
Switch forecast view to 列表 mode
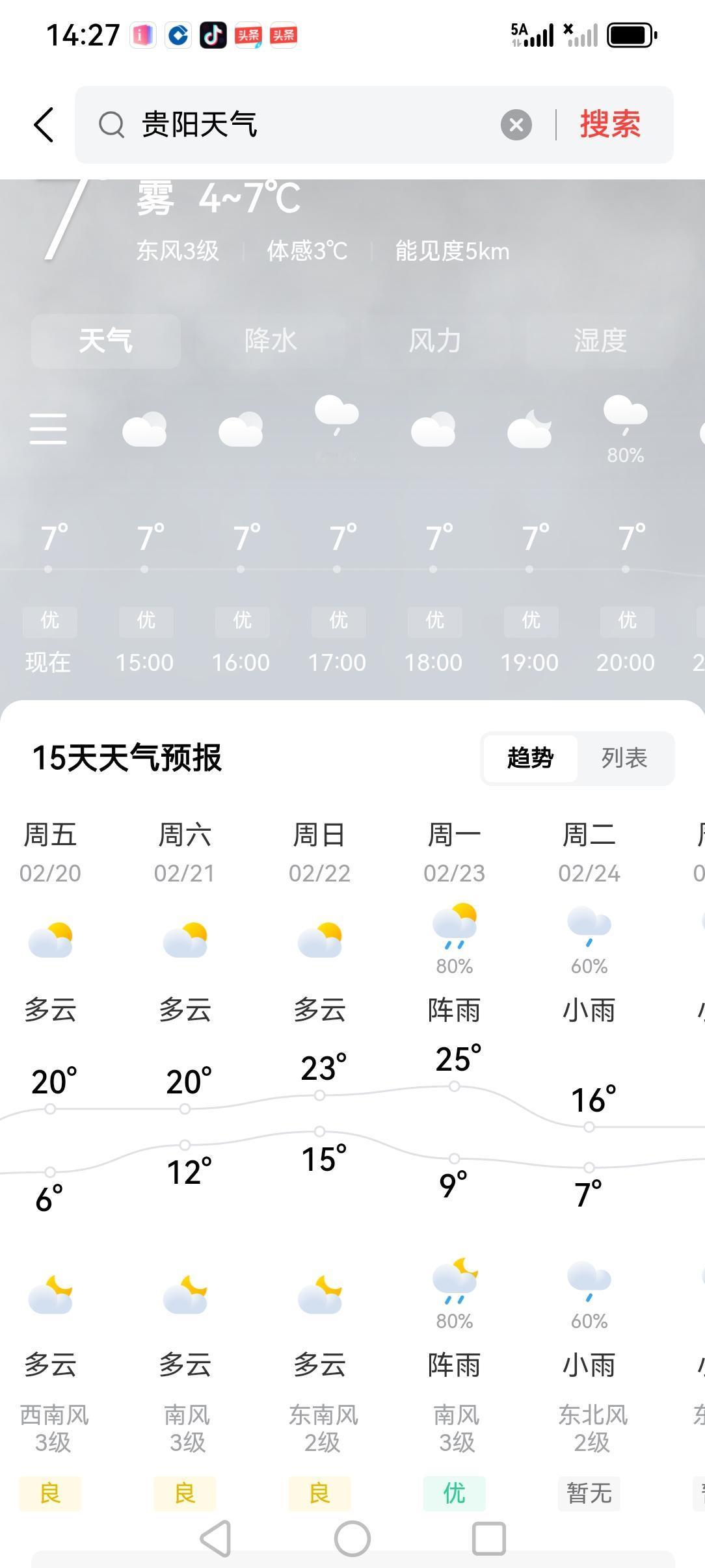[624, 757]
